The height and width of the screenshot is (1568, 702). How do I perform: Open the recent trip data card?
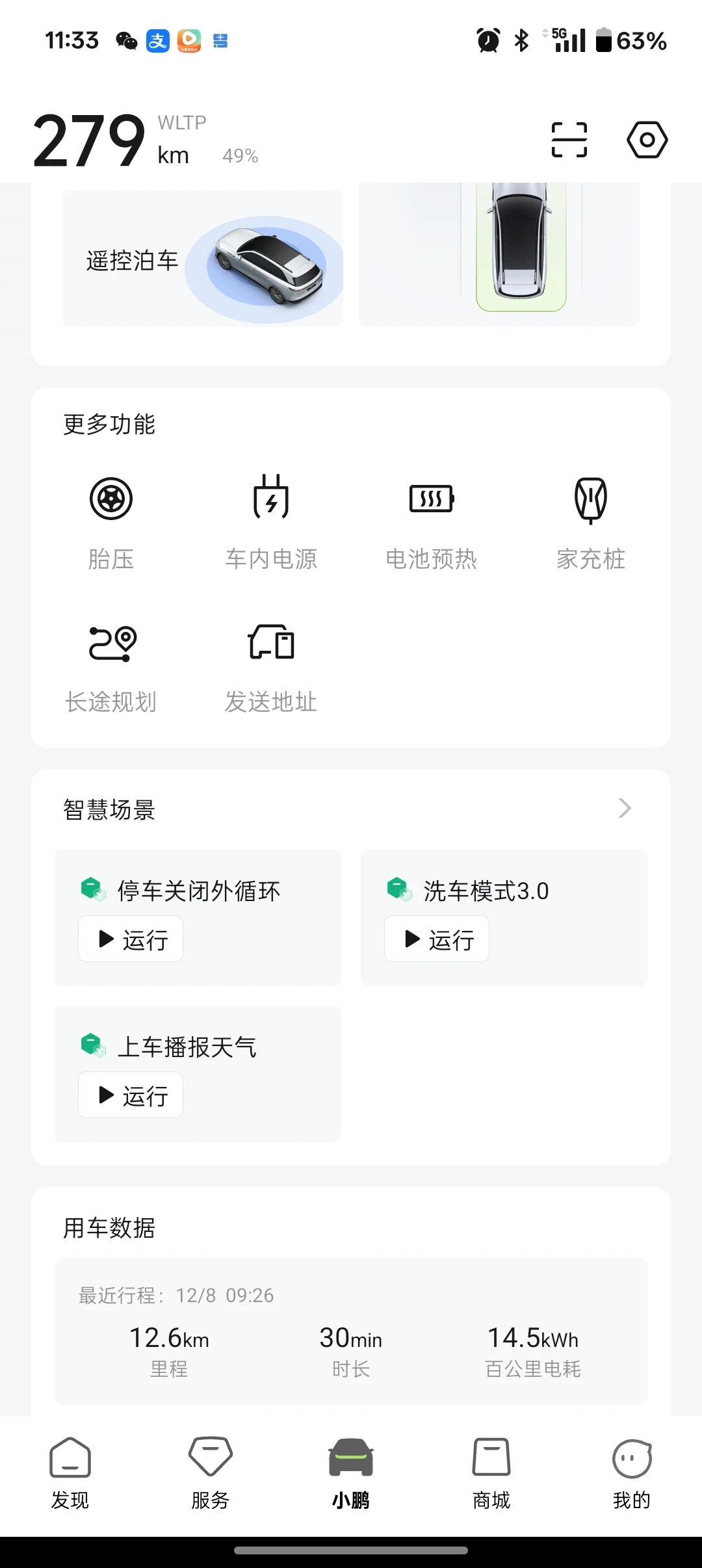pos(351,1331)
